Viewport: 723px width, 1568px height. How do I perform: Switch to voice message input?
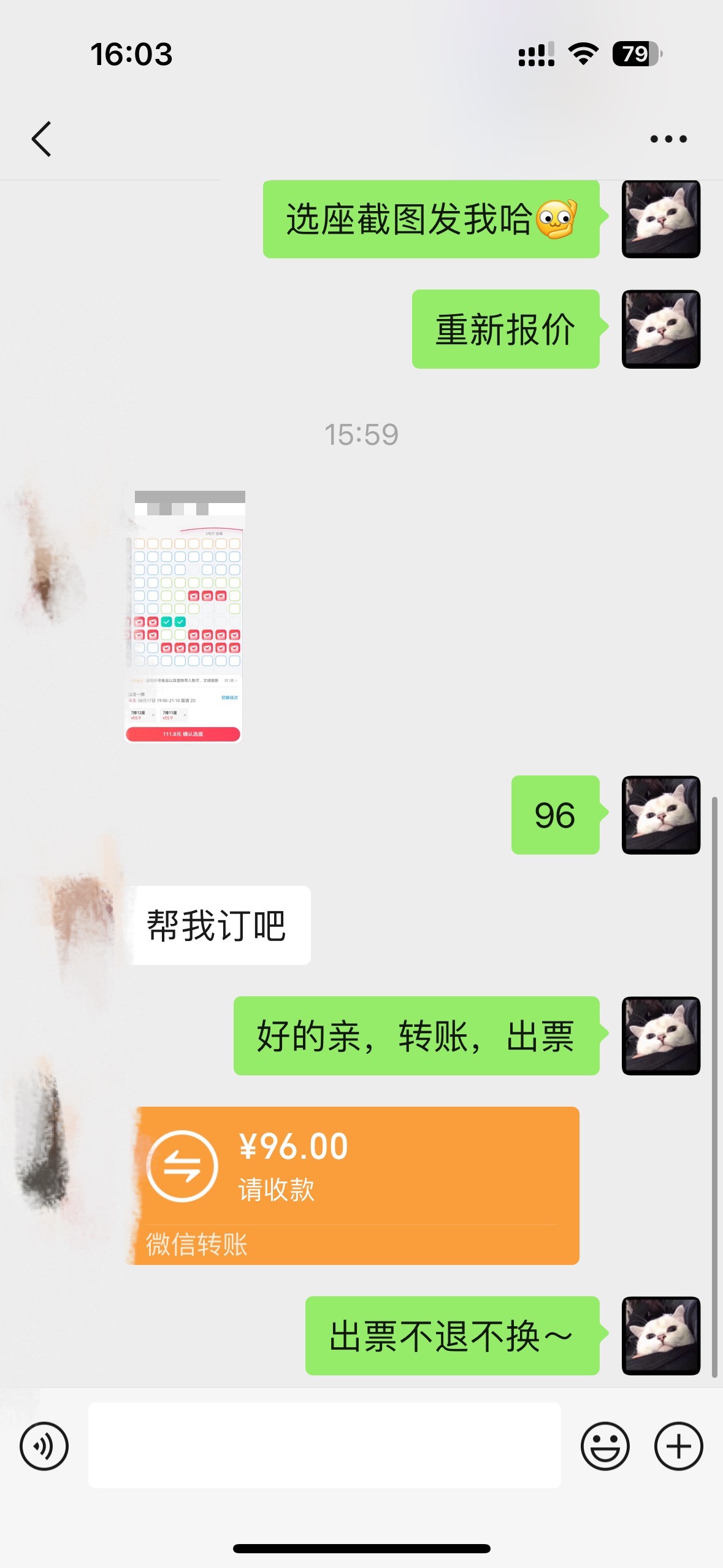[44, 1445]
